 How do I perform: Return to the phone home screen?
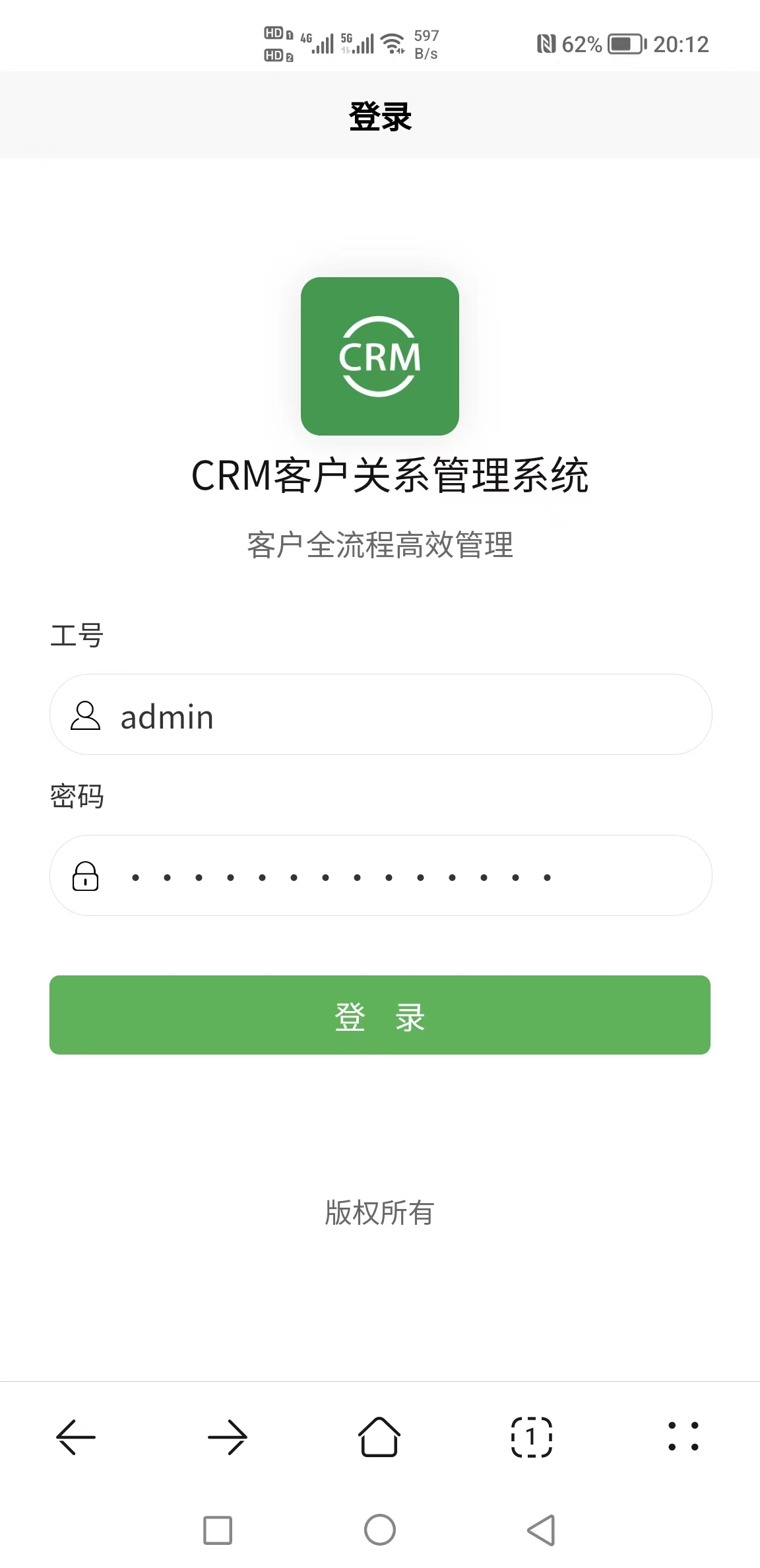coord(380,1530)
